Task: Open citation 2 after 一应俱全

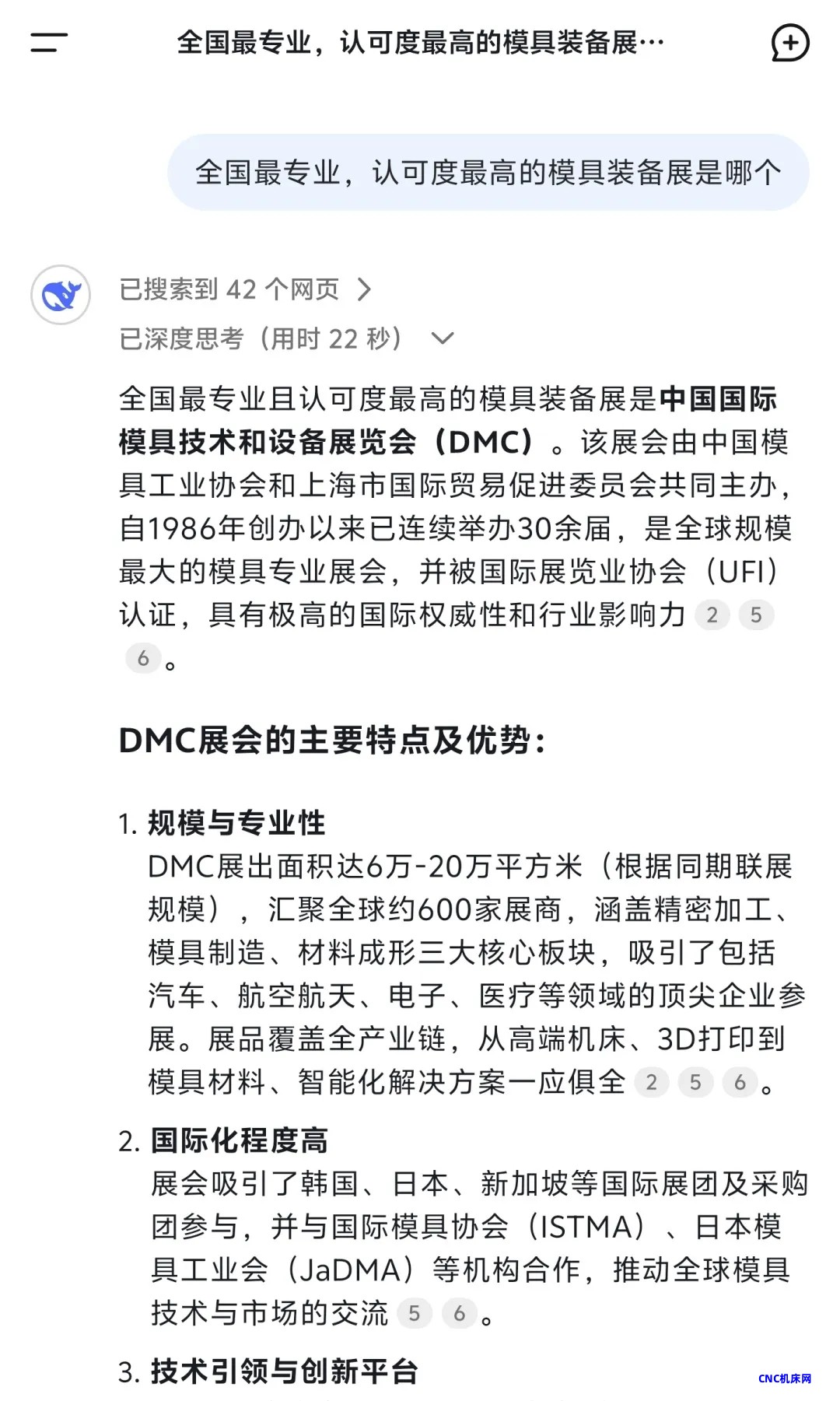Action: (x=652, y=1082)
